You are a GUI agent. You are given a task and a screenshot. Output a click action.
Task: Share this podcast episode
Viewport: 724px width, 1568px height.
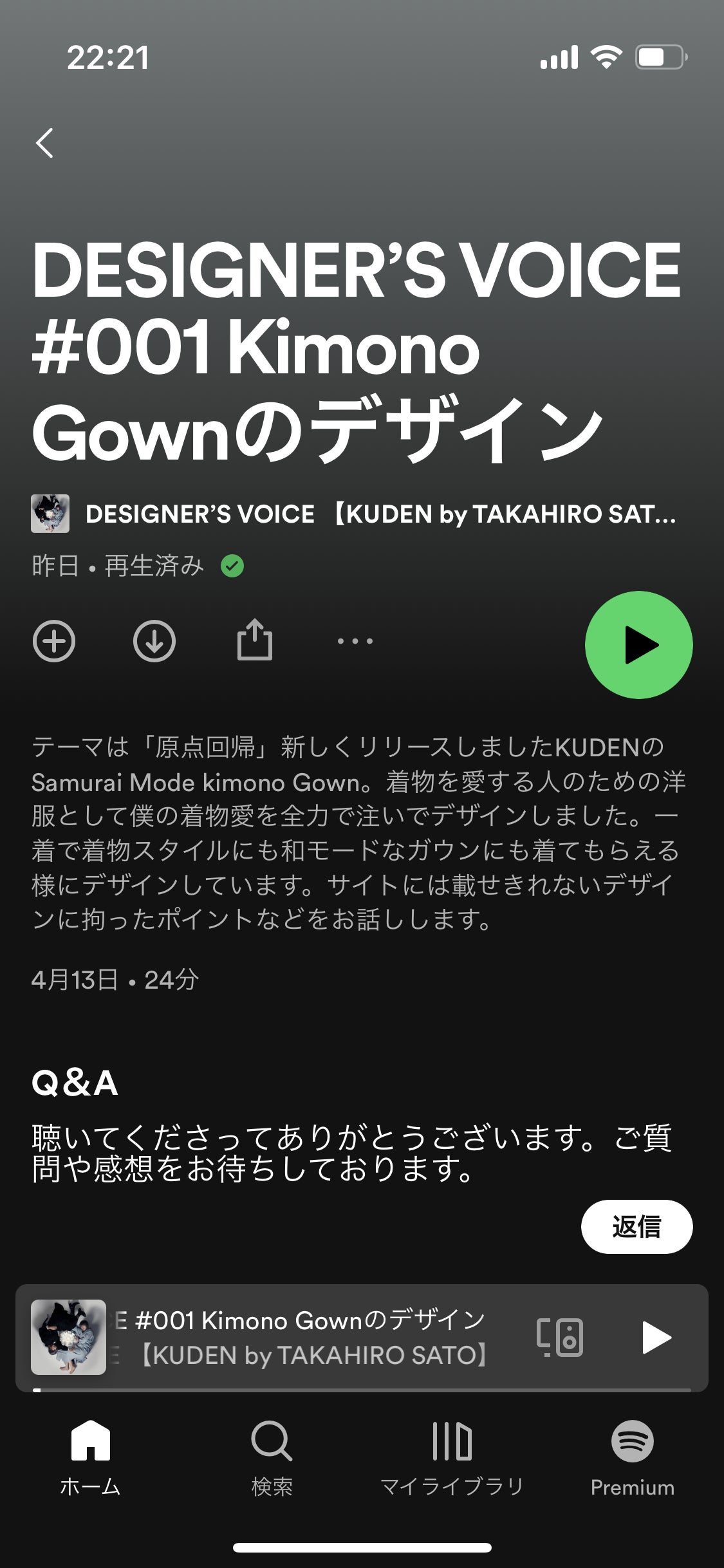click(255, 640)
